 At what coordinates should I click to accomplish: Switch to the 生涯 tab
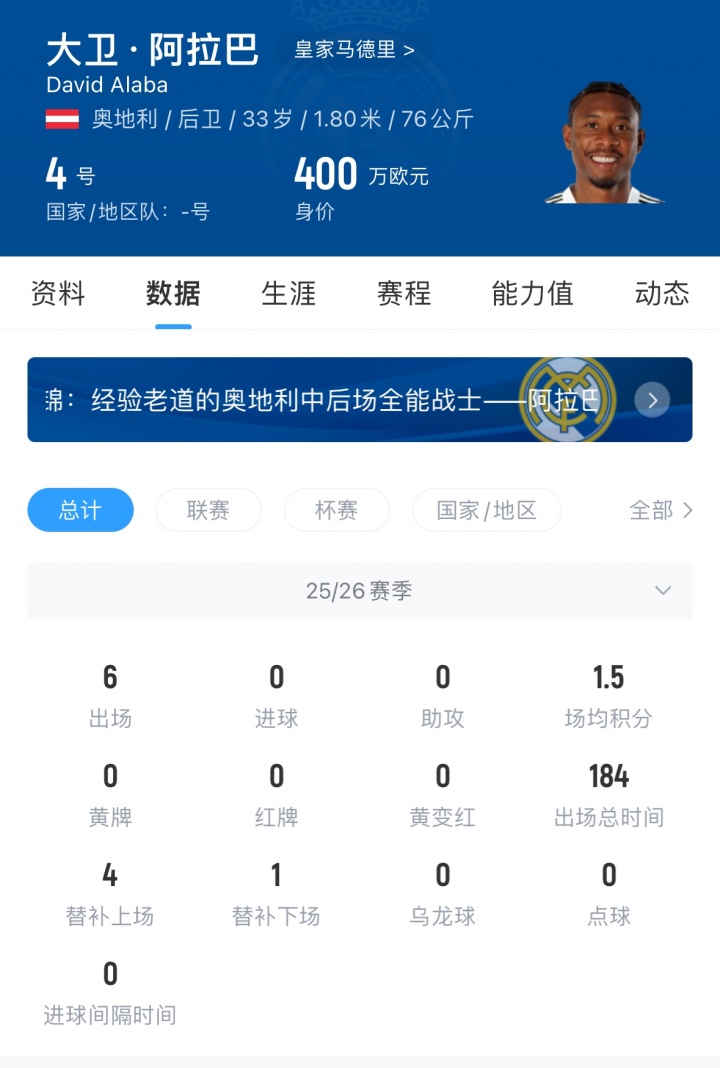pyautogui.click(x=288, y=293)
